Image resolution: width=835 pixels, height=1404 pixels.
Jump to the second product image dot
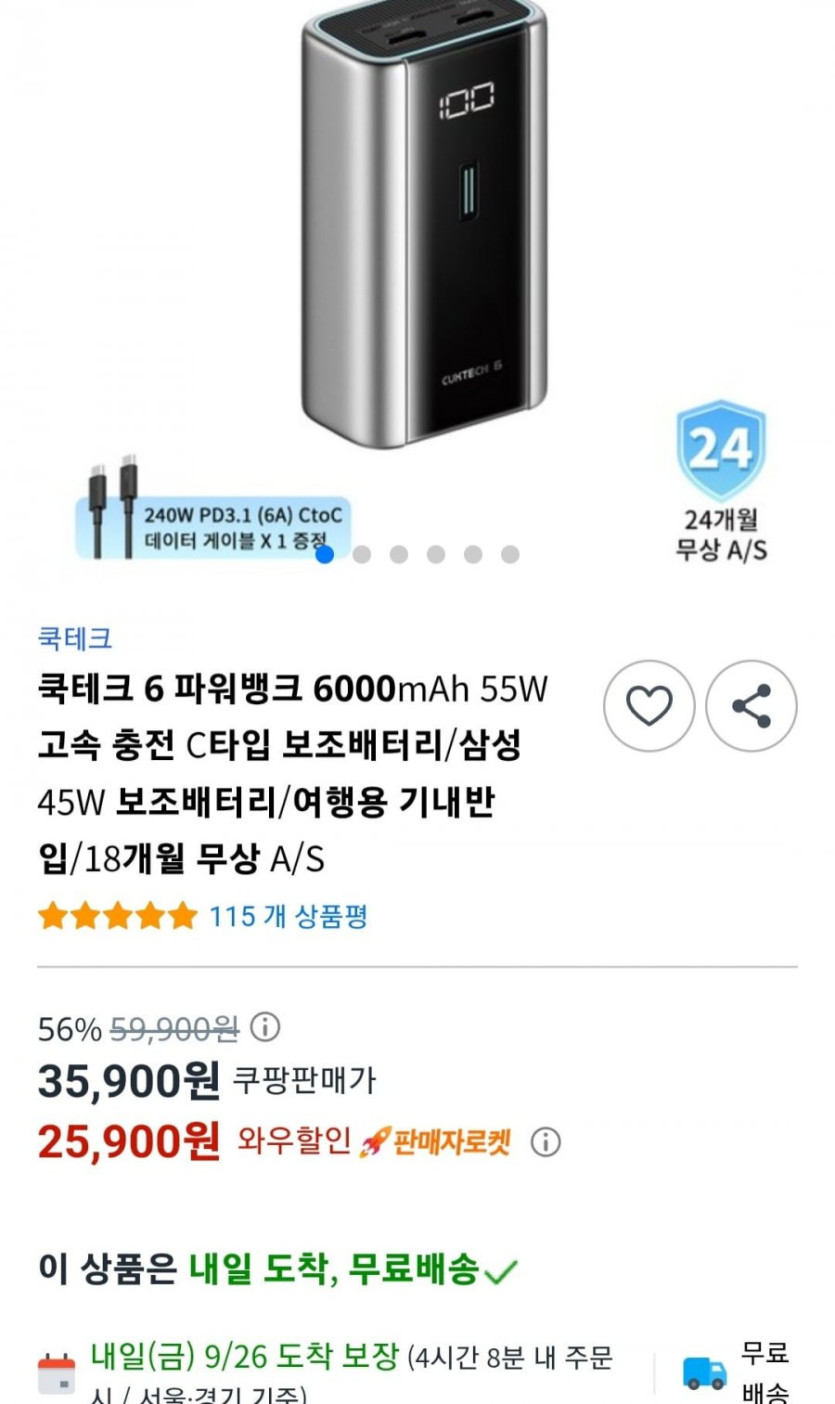point(362,555)
